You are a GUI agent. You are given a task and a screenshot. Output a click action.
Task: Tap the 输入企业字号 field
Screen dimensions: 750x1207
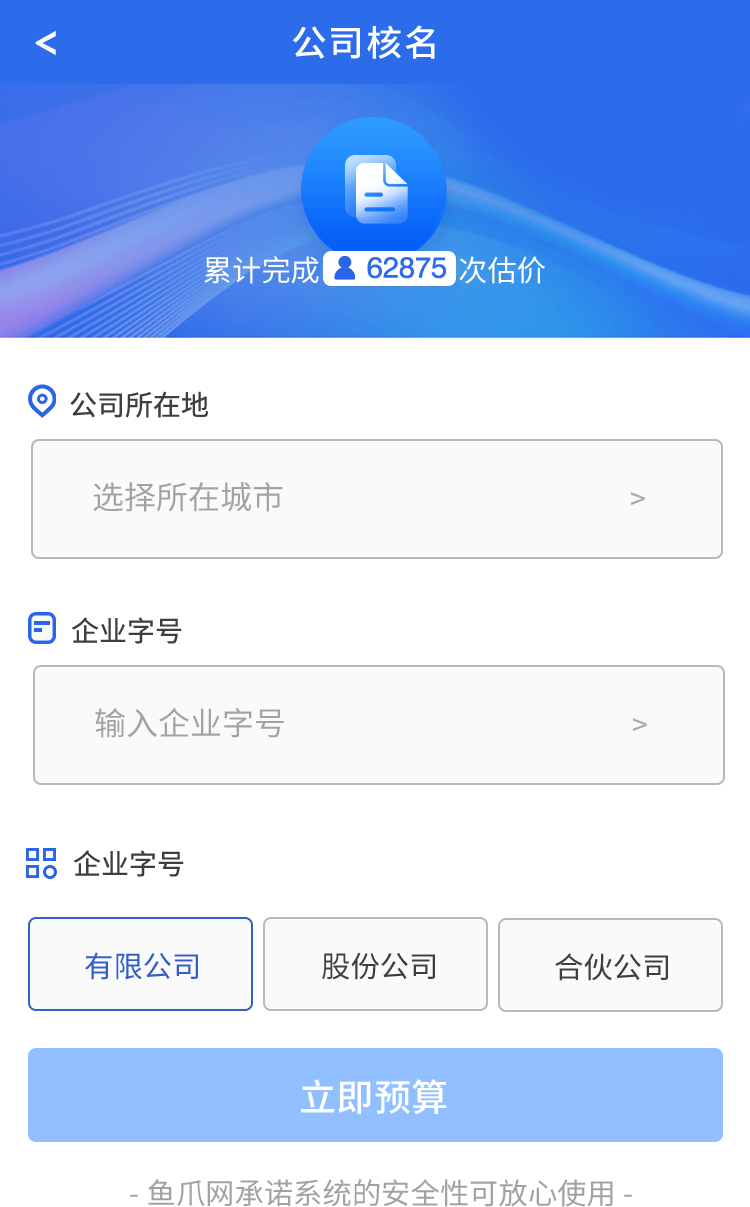click(379, 725)
